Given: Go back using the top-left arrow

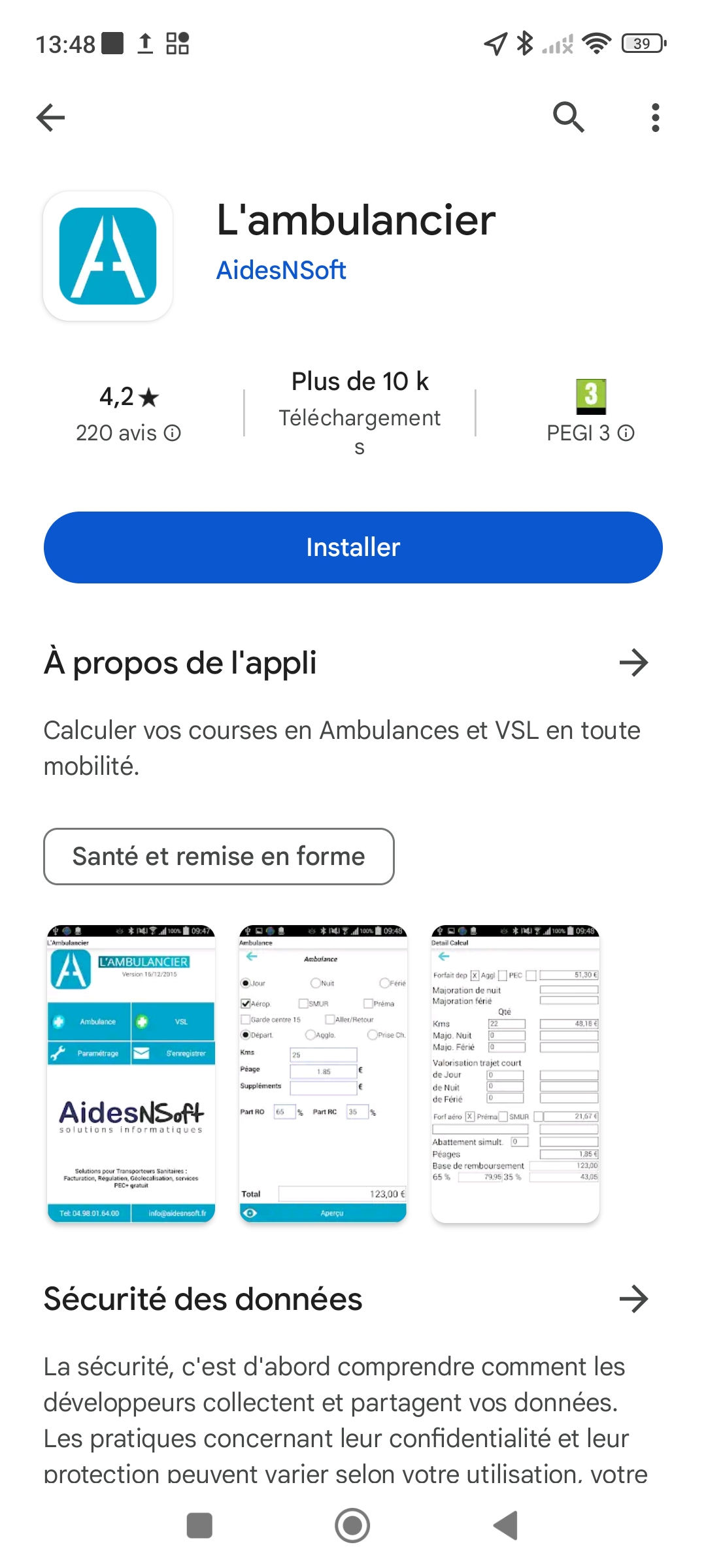Looking at the screenshot, I should click(x=51, y=118).
